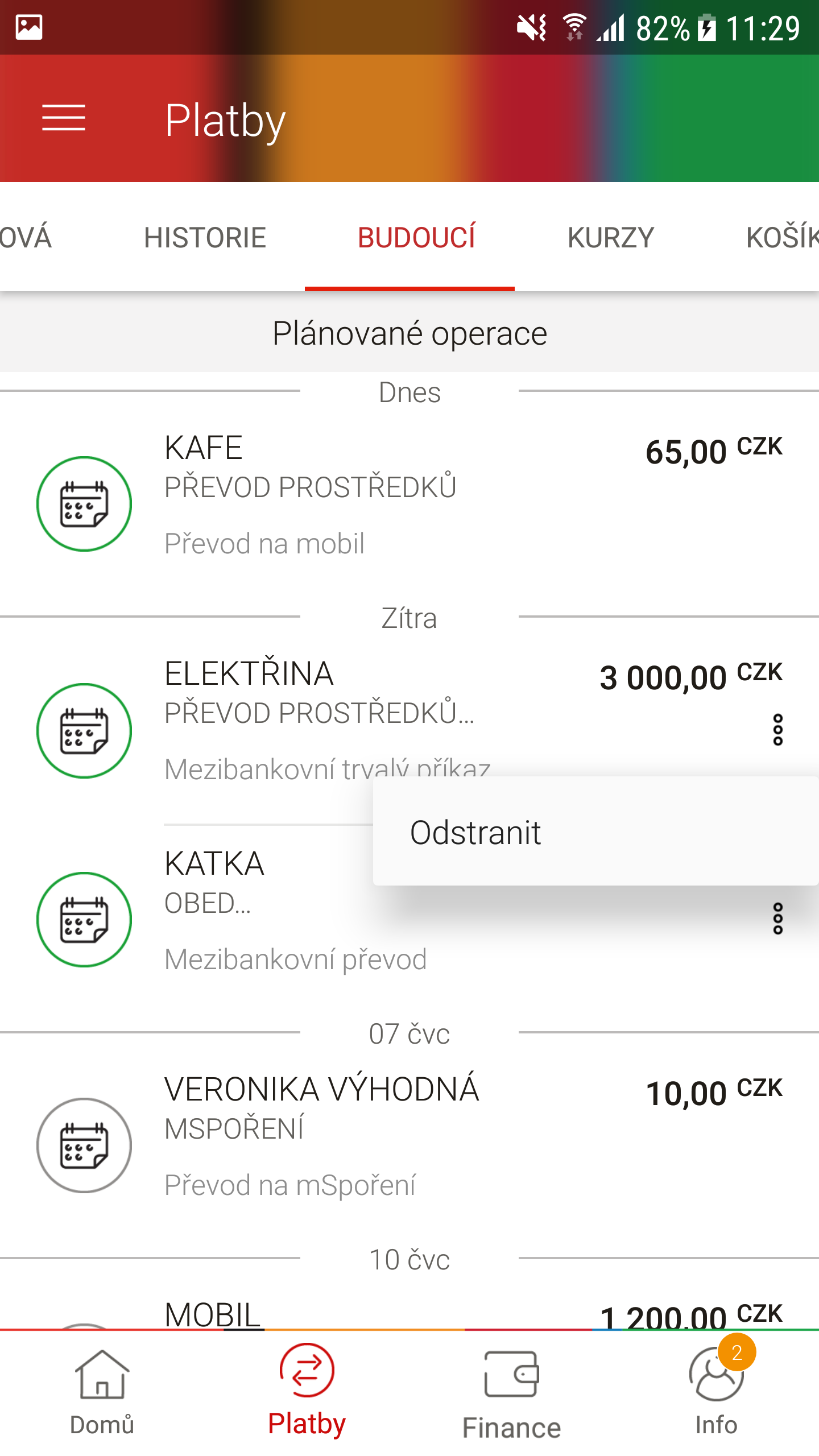Open the overflow menu for ELEKTŘINA
Screen dimensions: 819x1456
click(777, 730)
